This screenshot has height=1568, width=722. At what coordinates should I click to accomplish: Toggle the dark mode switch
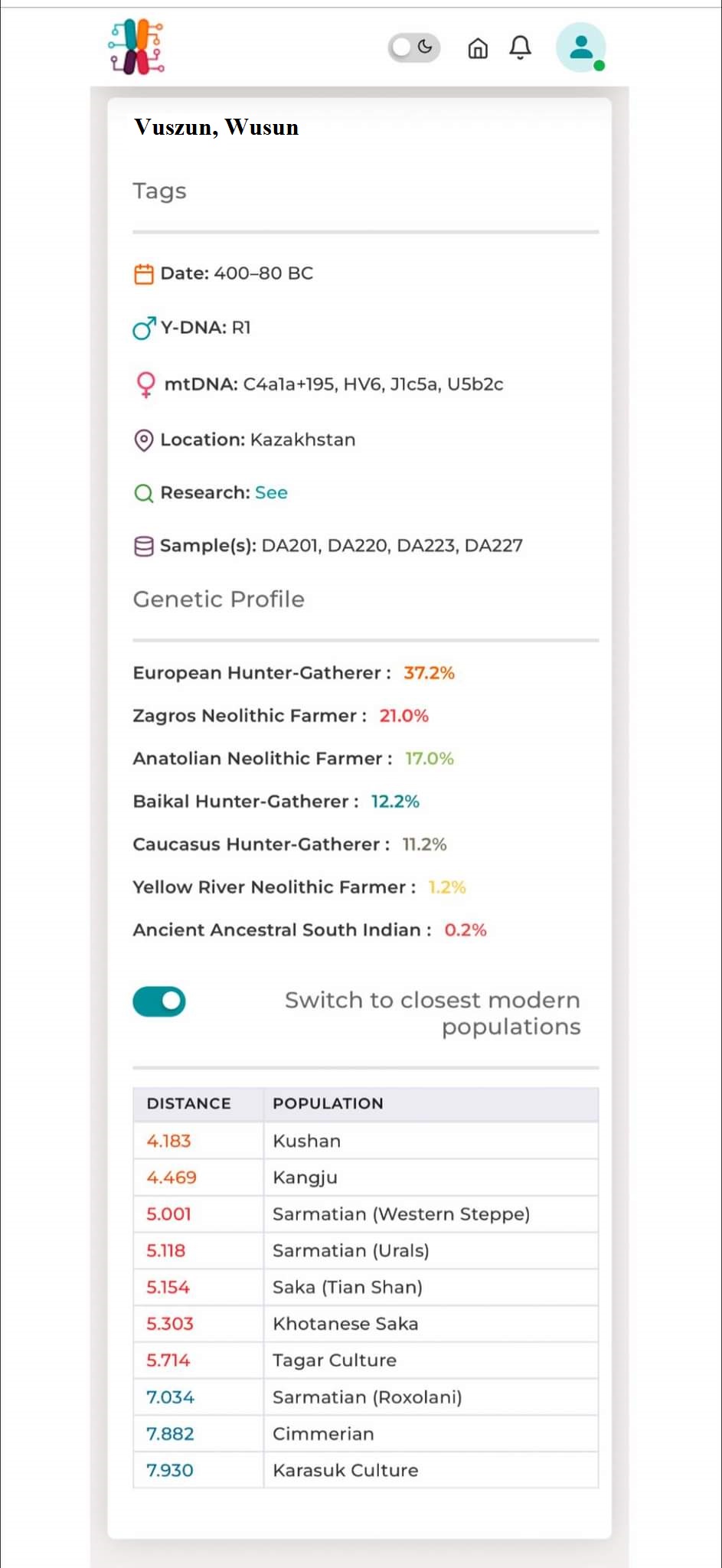coord(414,47)
